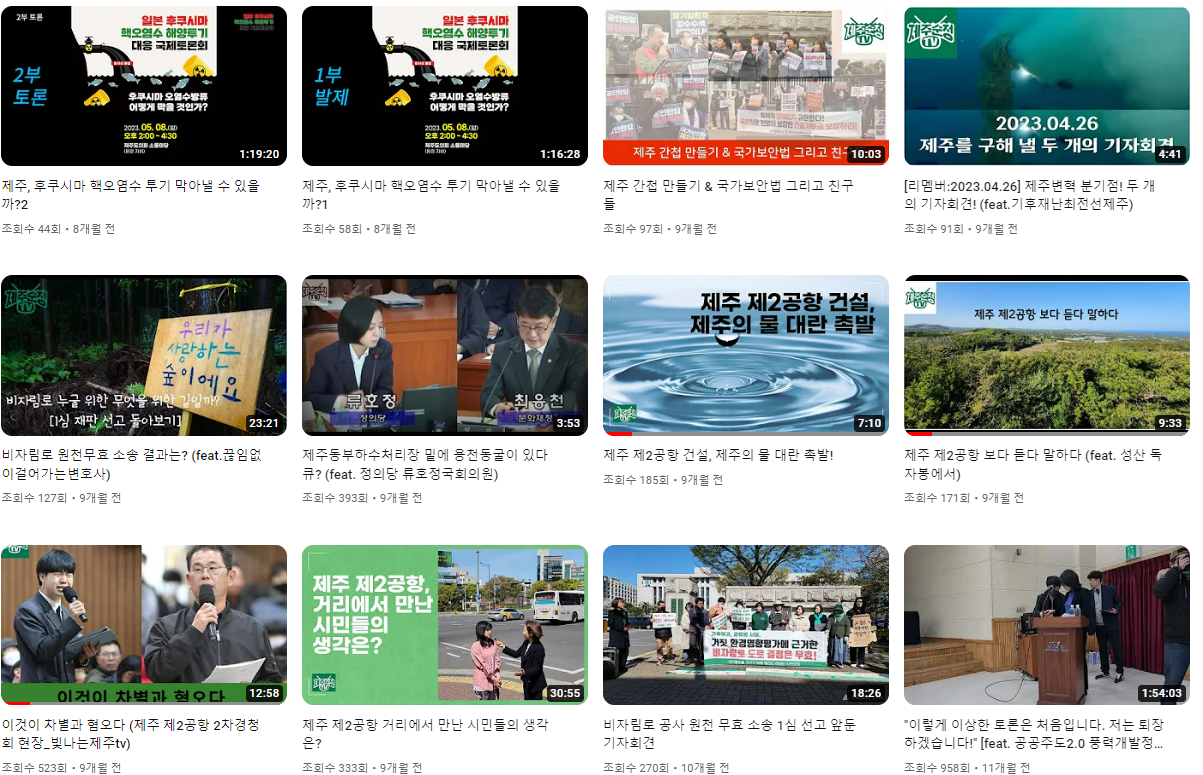Play the 1:16:28 Fukushima debate part 1 video
Image resolution: width=1203 pixels, height=775 pixels.
444,86
